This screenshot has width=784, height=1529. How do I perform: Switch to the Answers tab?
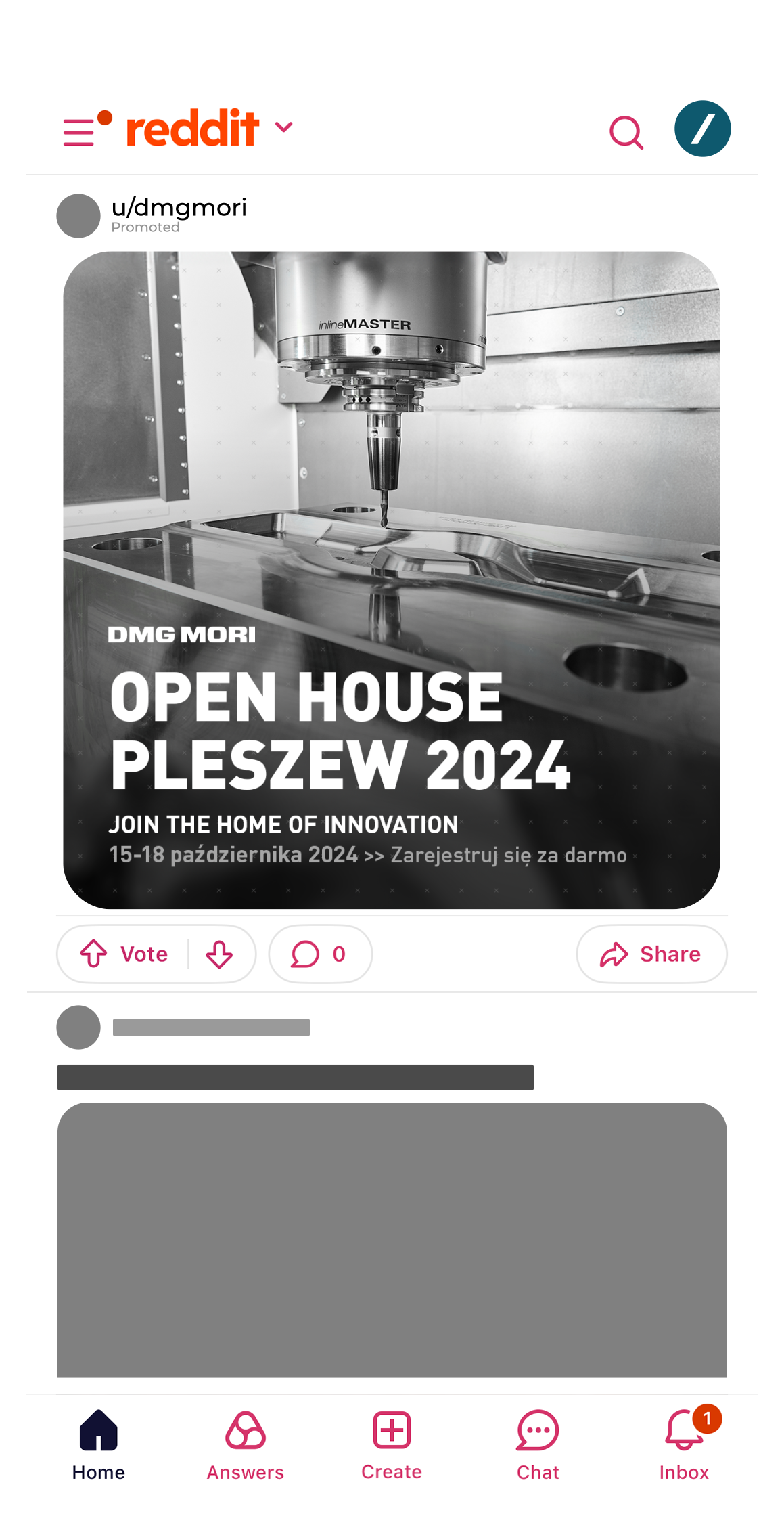245,1444
